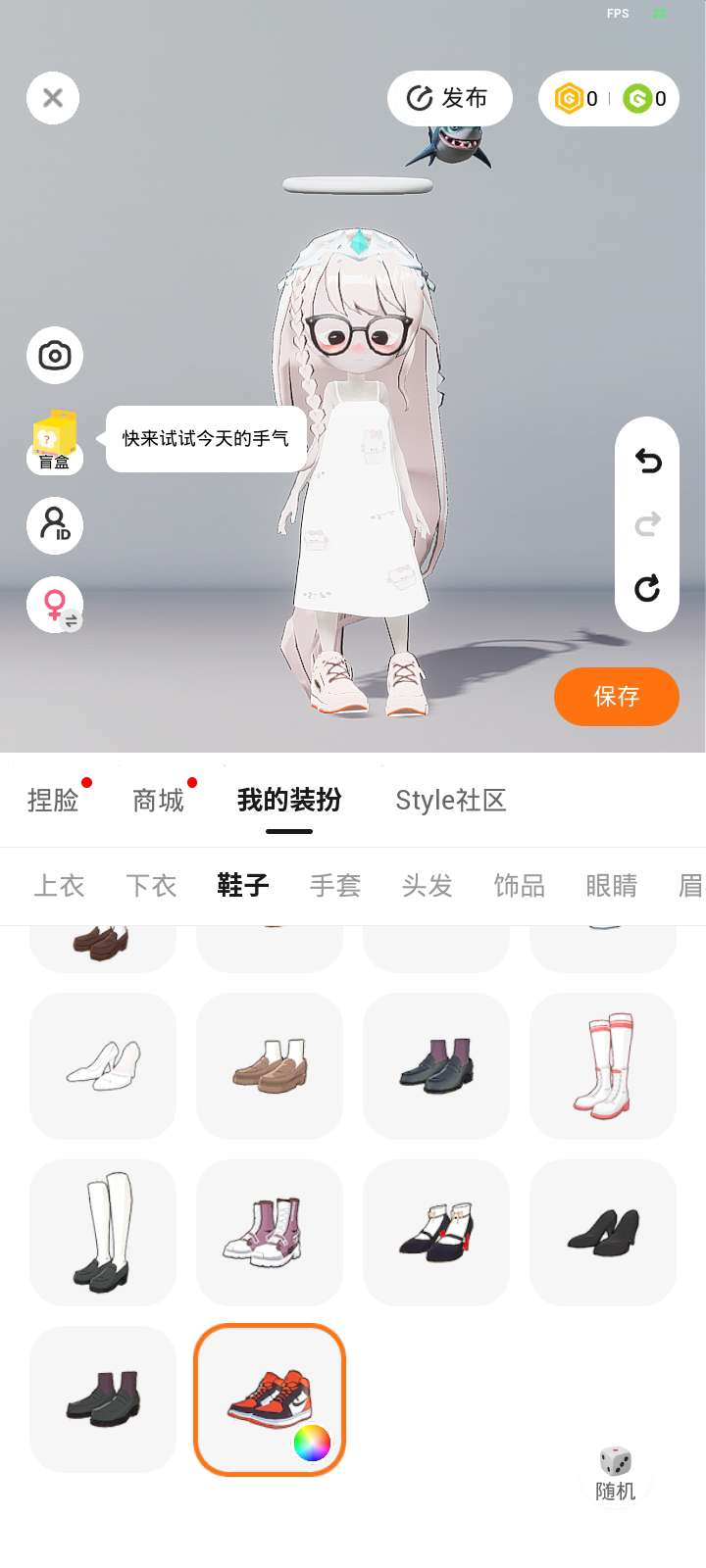
Task: Try on the white high heels
Action: coord(103,1066)
